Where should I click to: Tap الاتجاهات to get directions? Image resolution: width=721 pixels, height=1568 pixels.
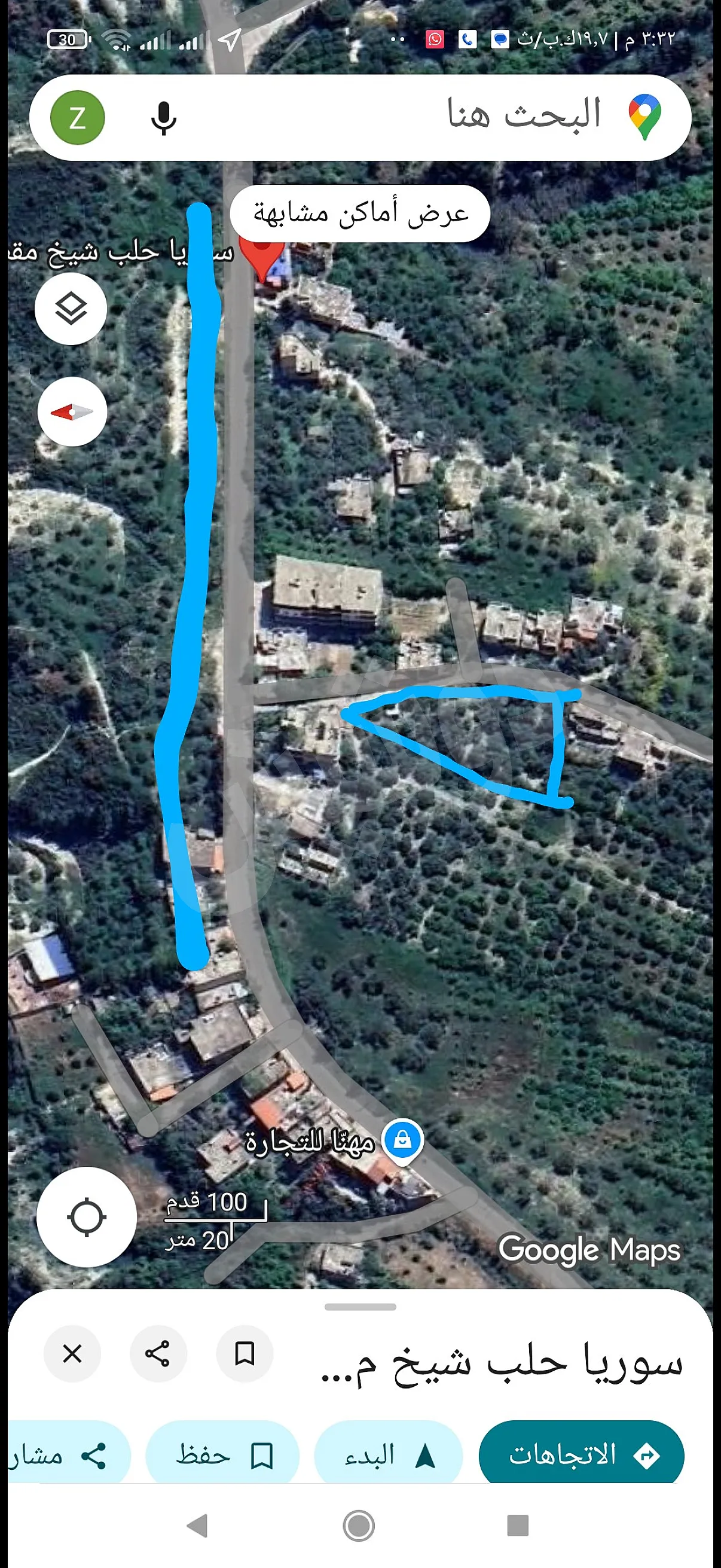pyautogui.click(x=585, y=1455)
